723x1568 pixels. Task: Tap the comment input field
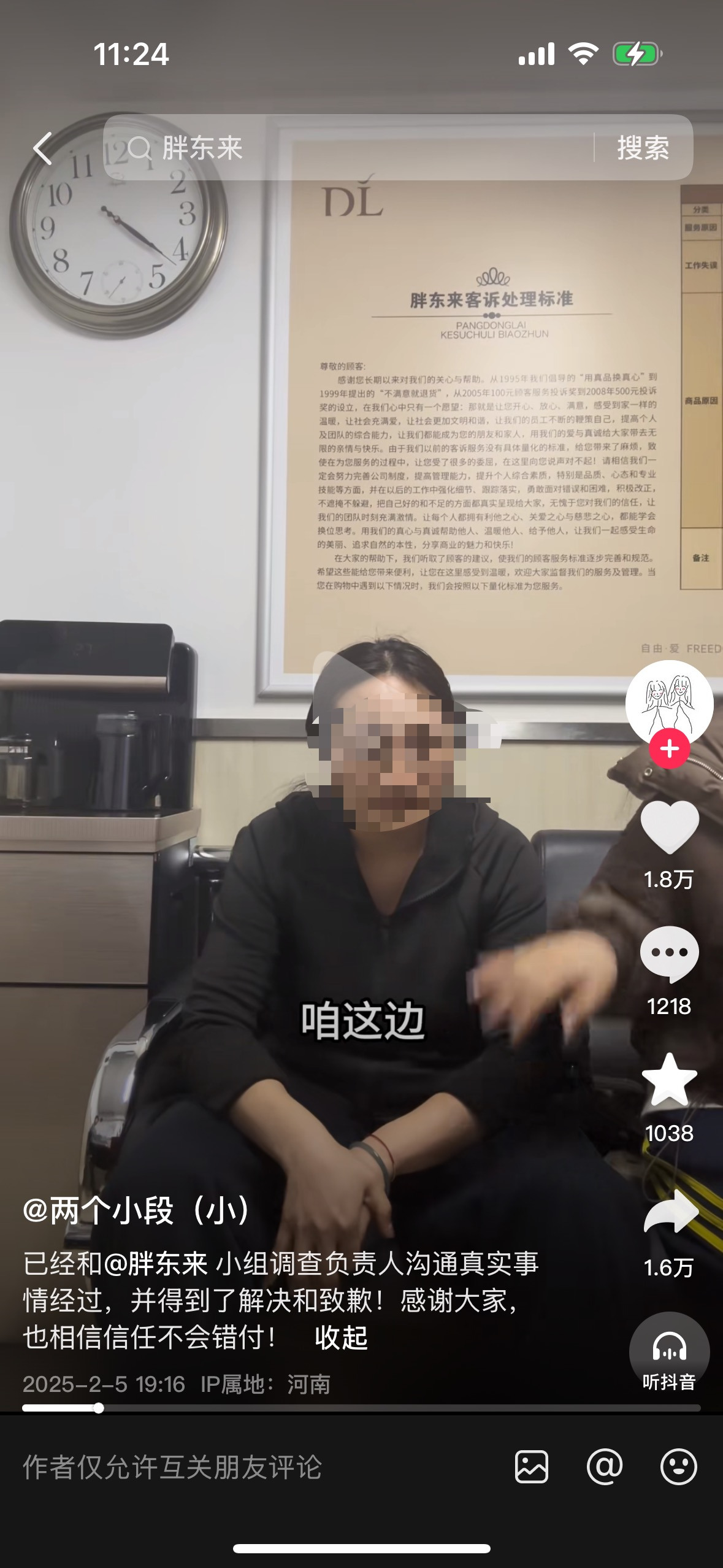pyautogui.click(x=245, y=1467)
